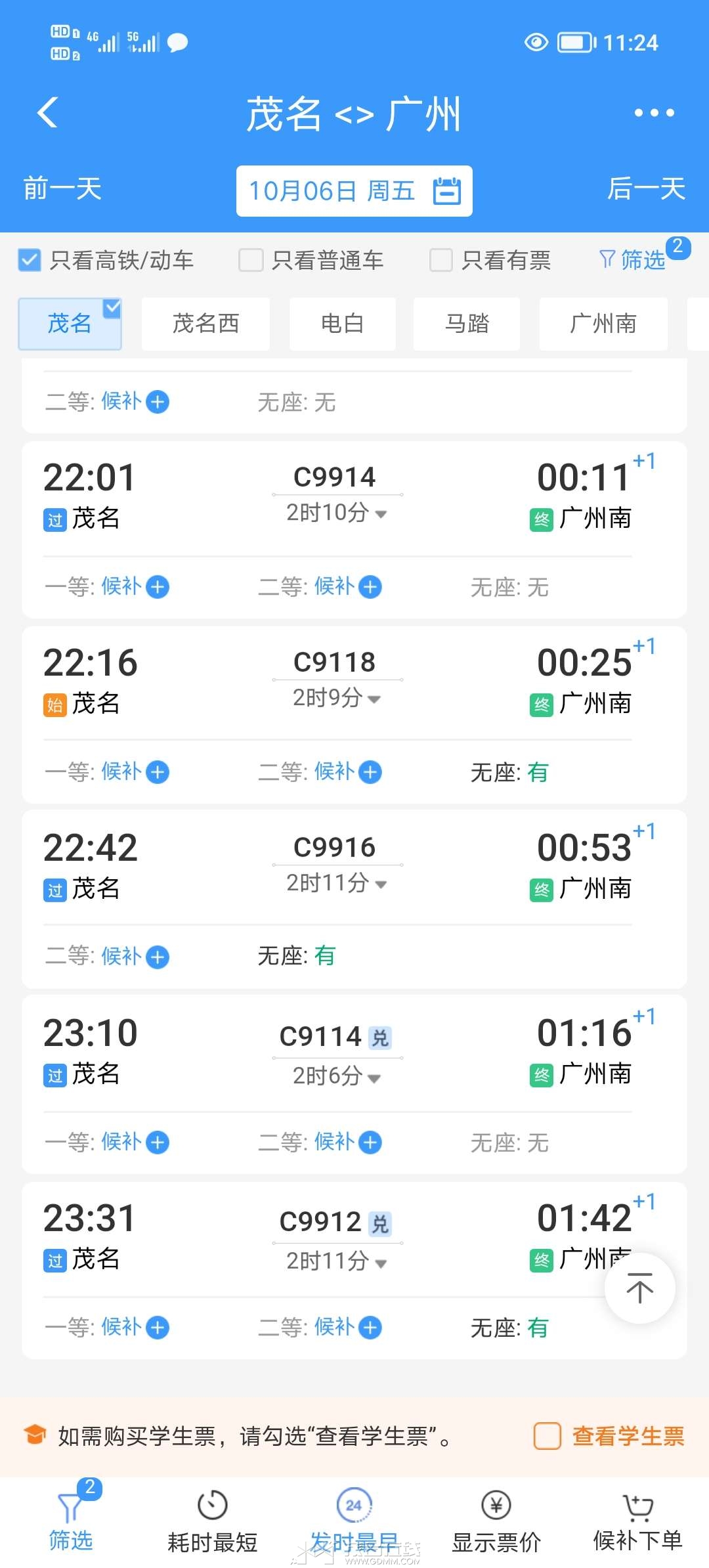Sort by 耗时最短
Screen dimensions: 709x1568
point(212,1520)
